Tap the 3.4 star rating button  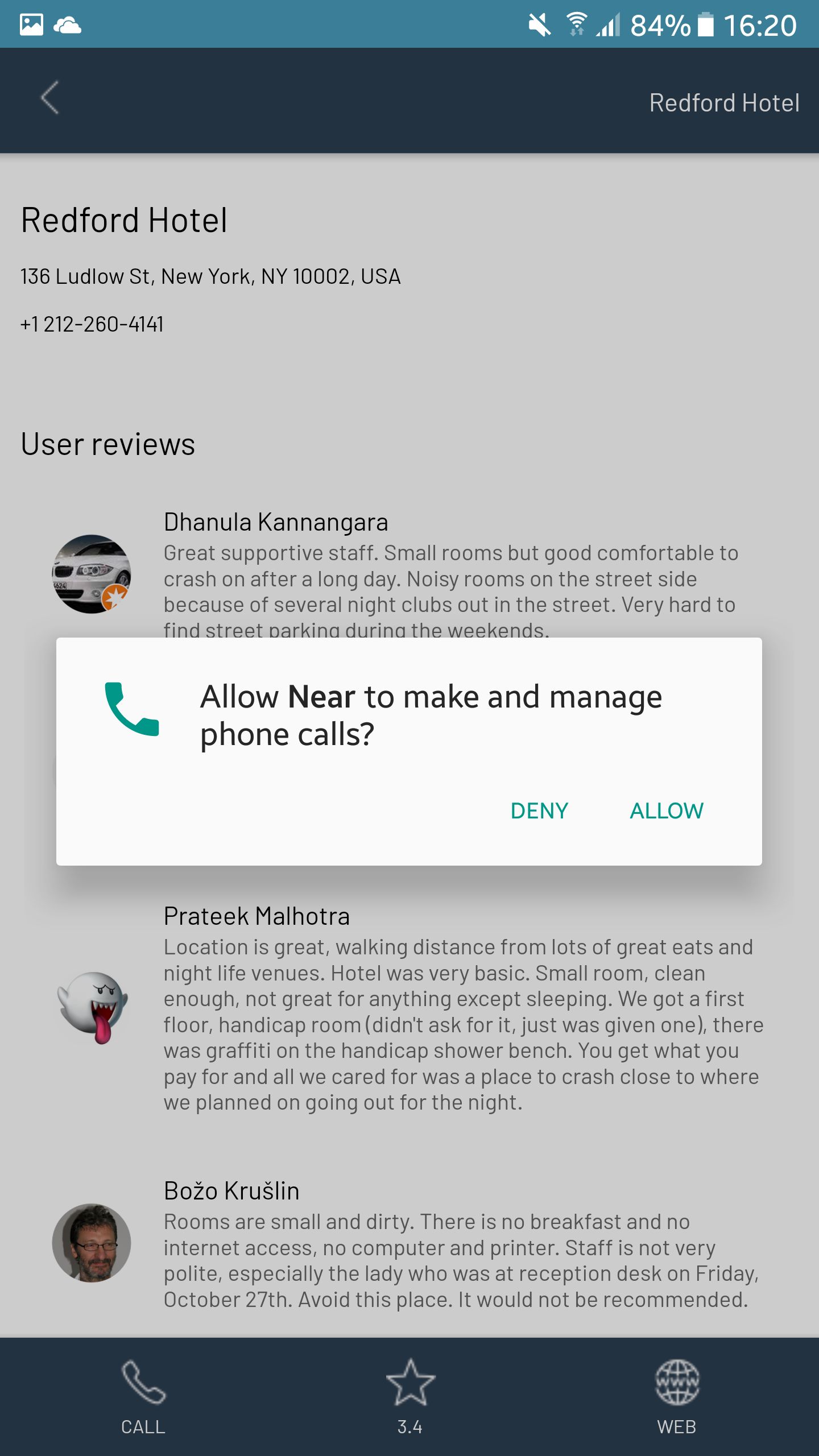409,1396
